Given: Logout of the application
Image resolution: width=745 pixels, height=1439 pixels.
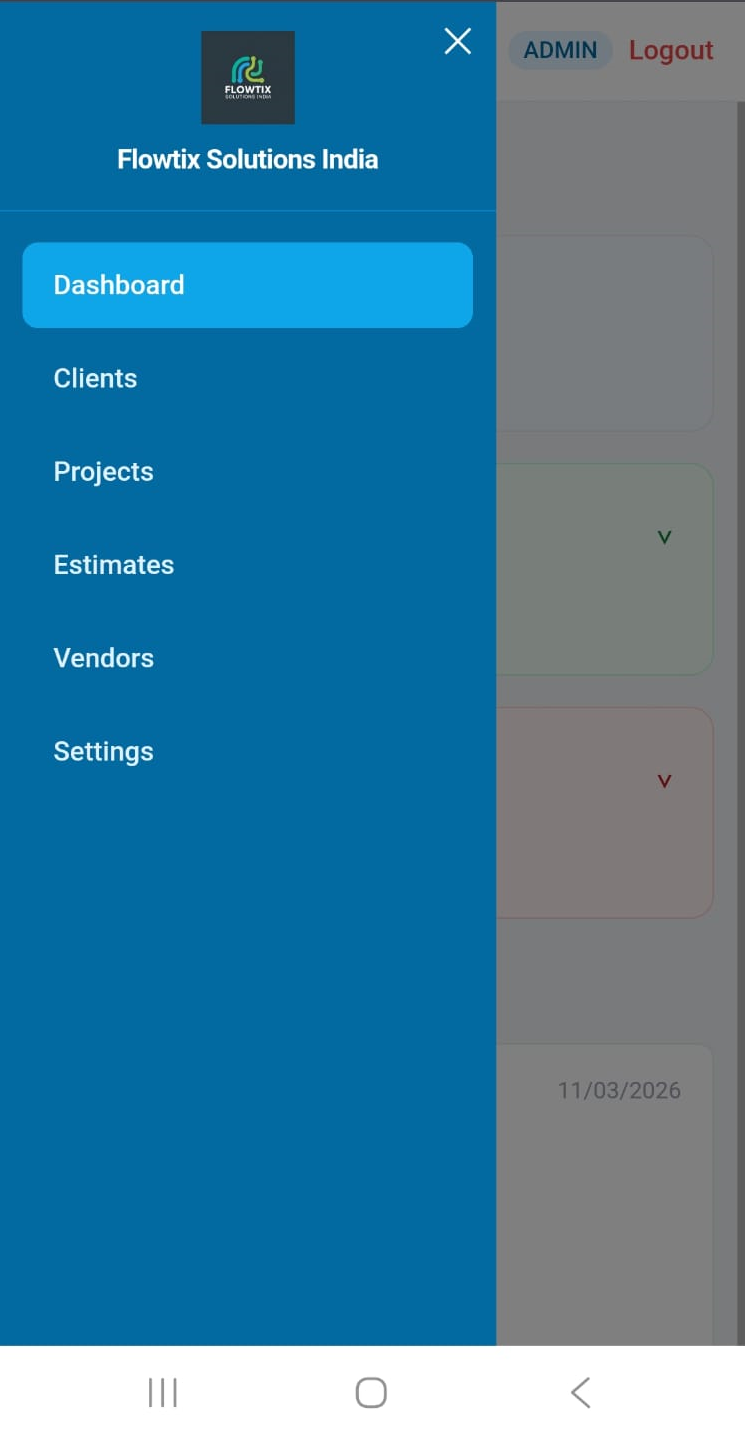Looking at the screenshot, I should point(670,50).
